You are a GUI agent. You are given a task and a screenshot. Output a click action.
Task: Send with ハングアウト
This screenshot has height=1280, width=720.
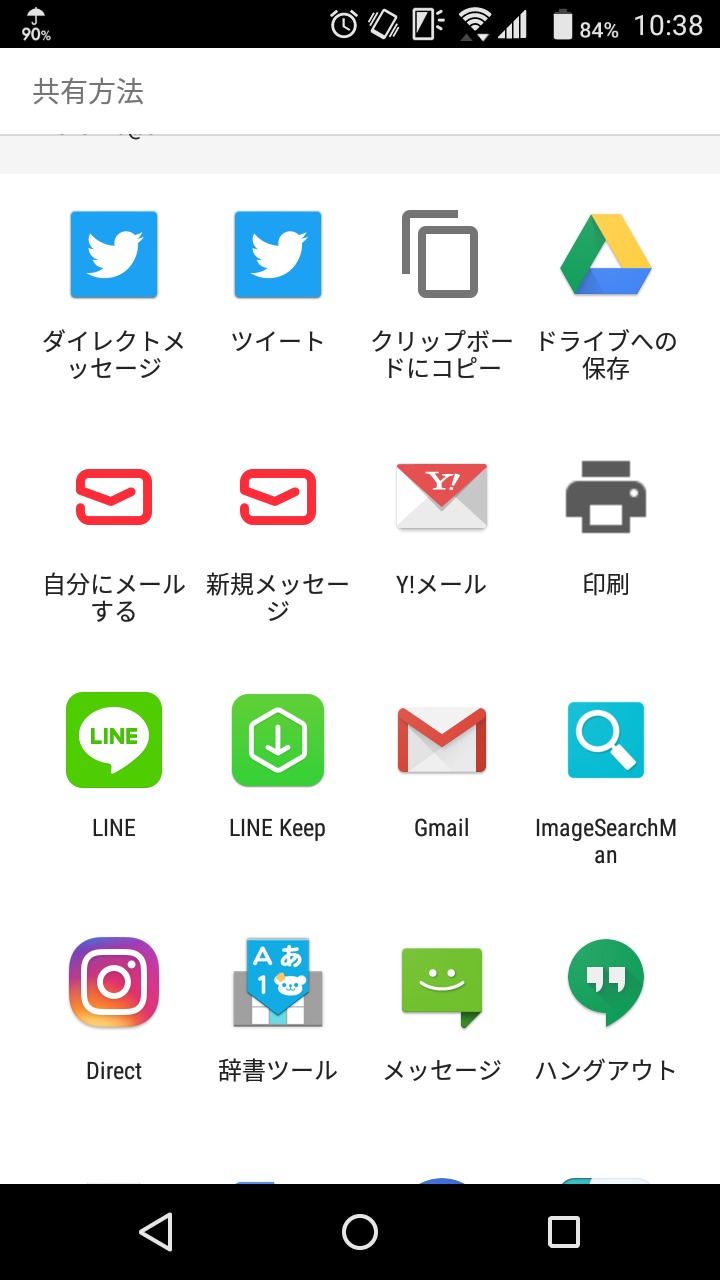(x=605, y=983)
